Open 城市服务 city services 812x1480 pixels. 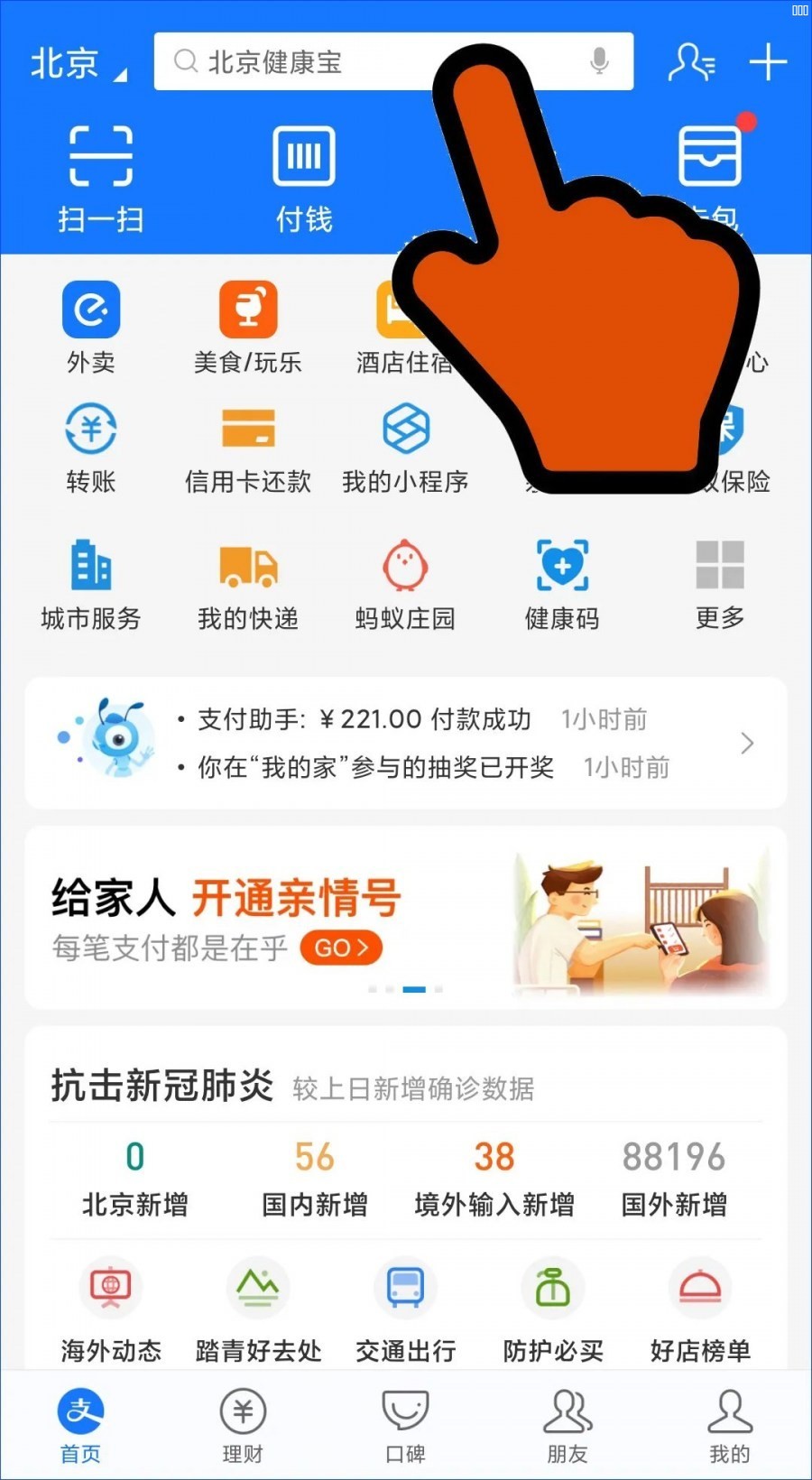91,584
